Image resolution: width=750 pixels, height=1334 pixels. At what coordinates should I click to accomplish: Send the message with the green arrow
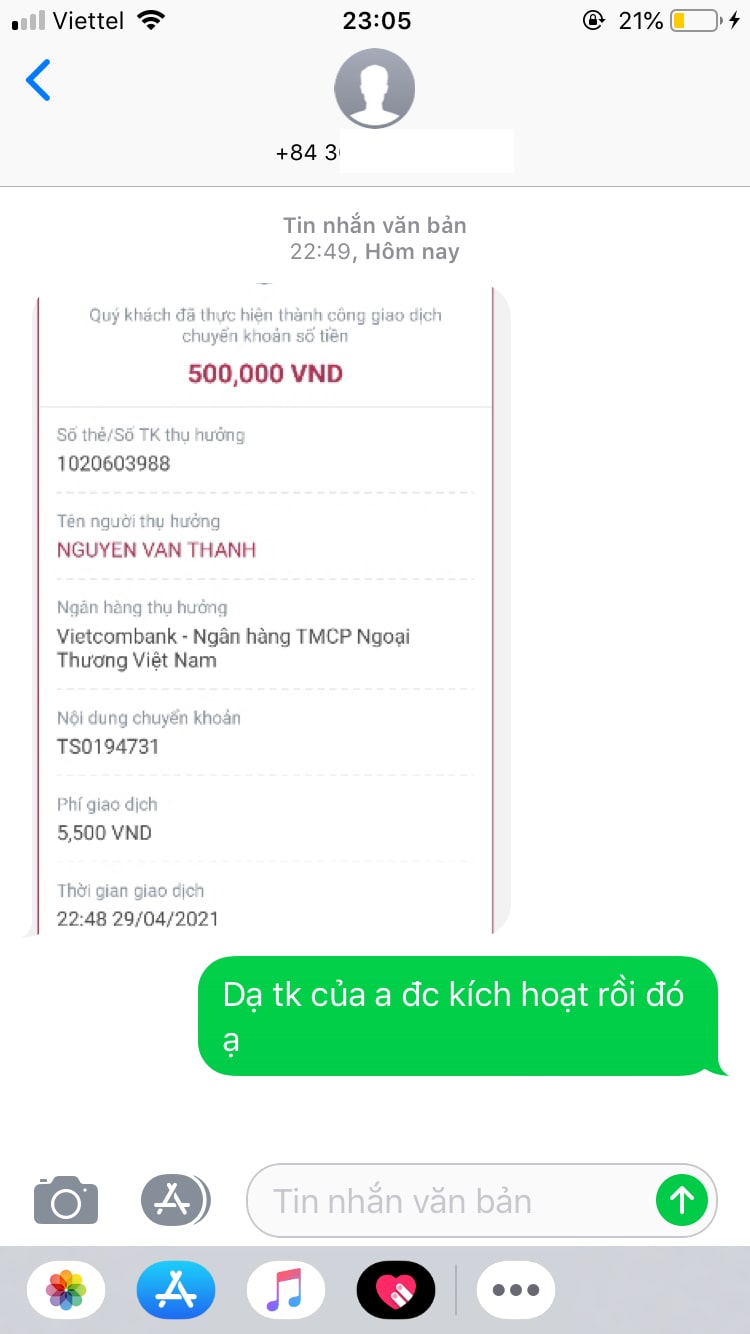(682, 1199)
